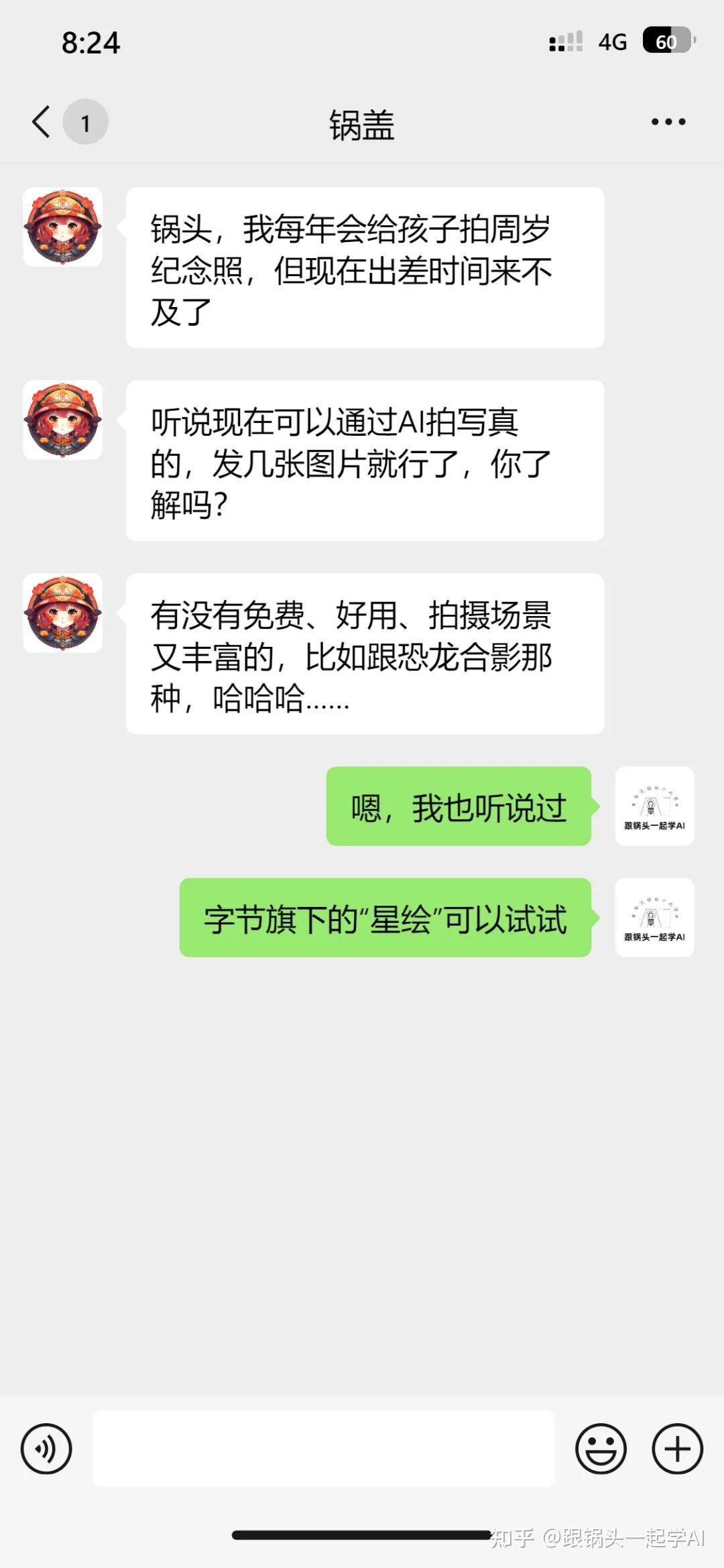Tap the unread badge showing 1
Image resolution: width=724 pixels, height=1568 pixels.
point(86,121)
